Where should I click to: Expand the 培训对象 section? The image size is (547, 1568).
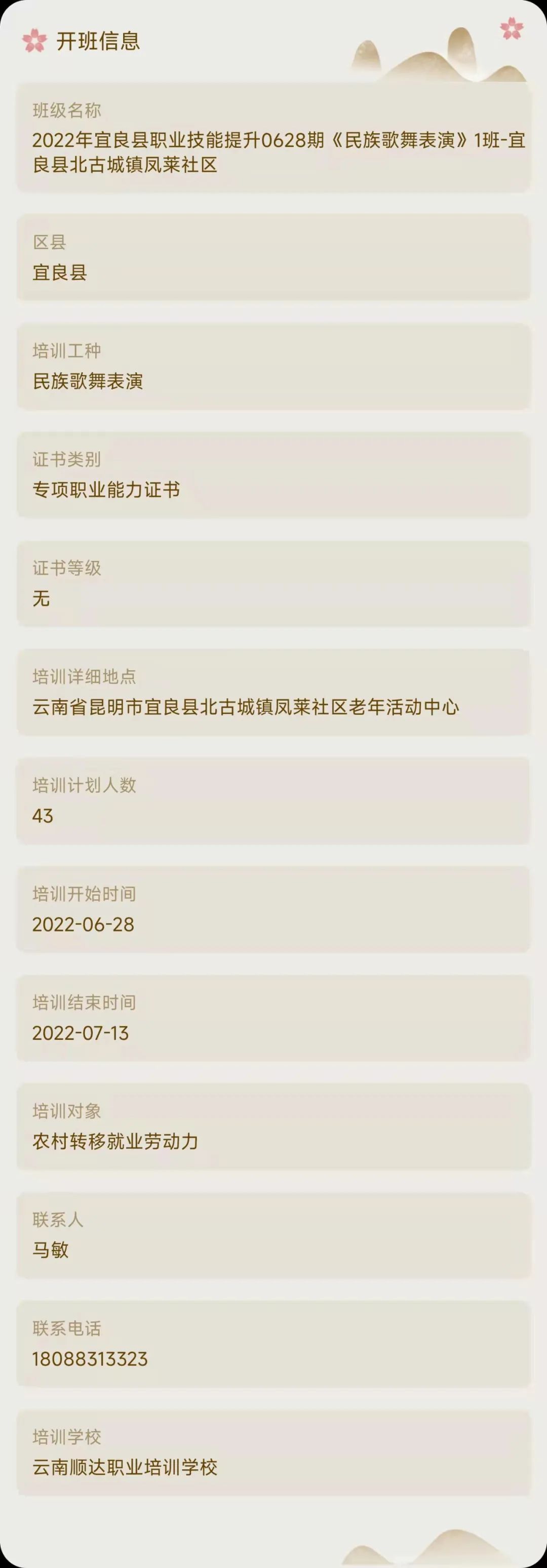point(273,1128)
